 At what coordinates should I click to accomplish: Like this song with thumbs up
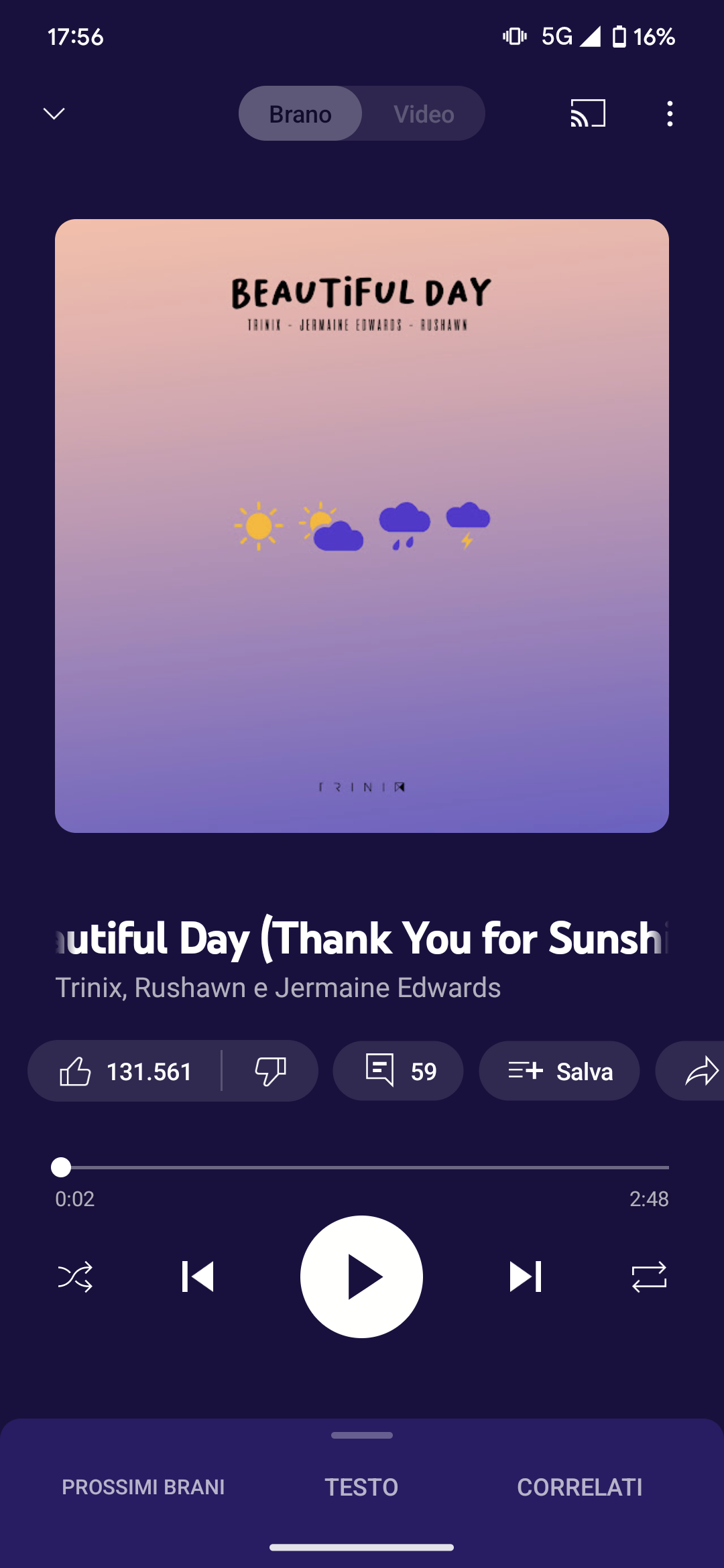(126, 1071)
